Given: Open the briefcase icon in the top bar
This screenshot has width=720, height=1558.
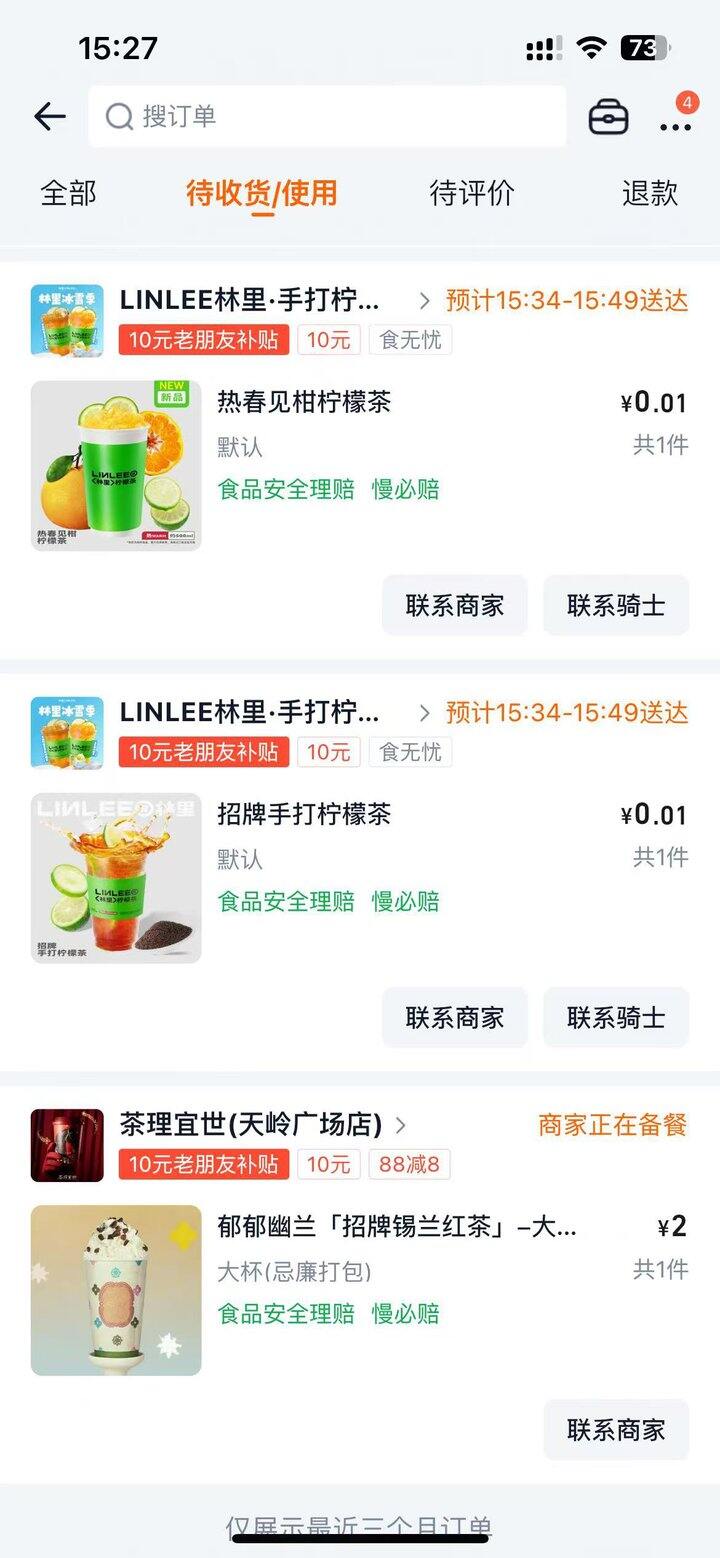Looking at the screenshot, I should tap(609, 116).
